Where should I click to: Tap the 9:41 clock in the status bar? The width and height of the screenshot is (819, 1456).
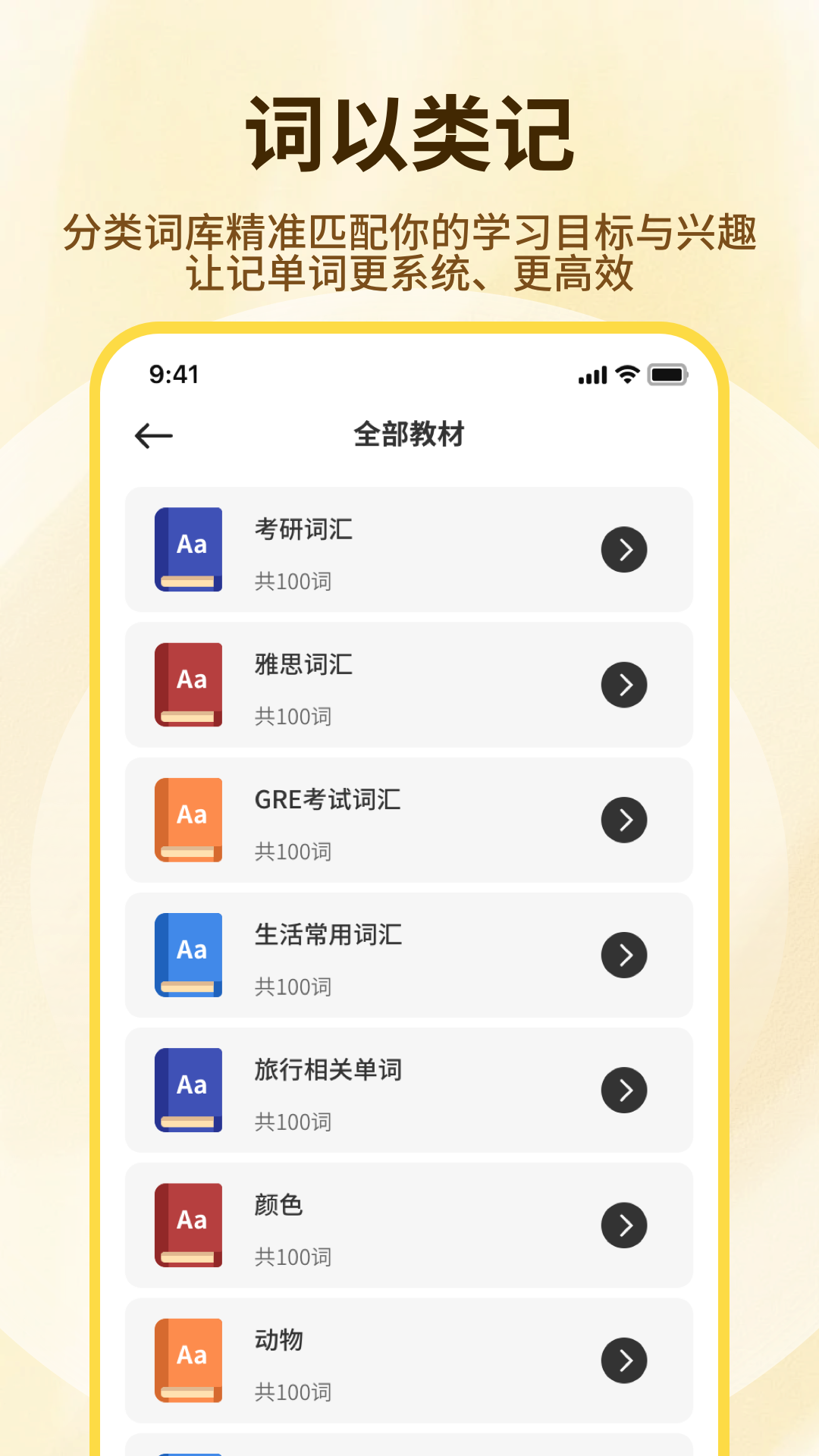(x=173, y=374)
